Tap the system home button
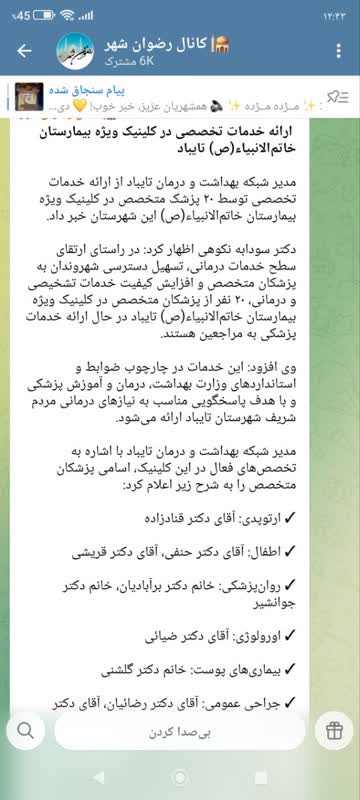The image size is (360, 800). tap(179, 778)
